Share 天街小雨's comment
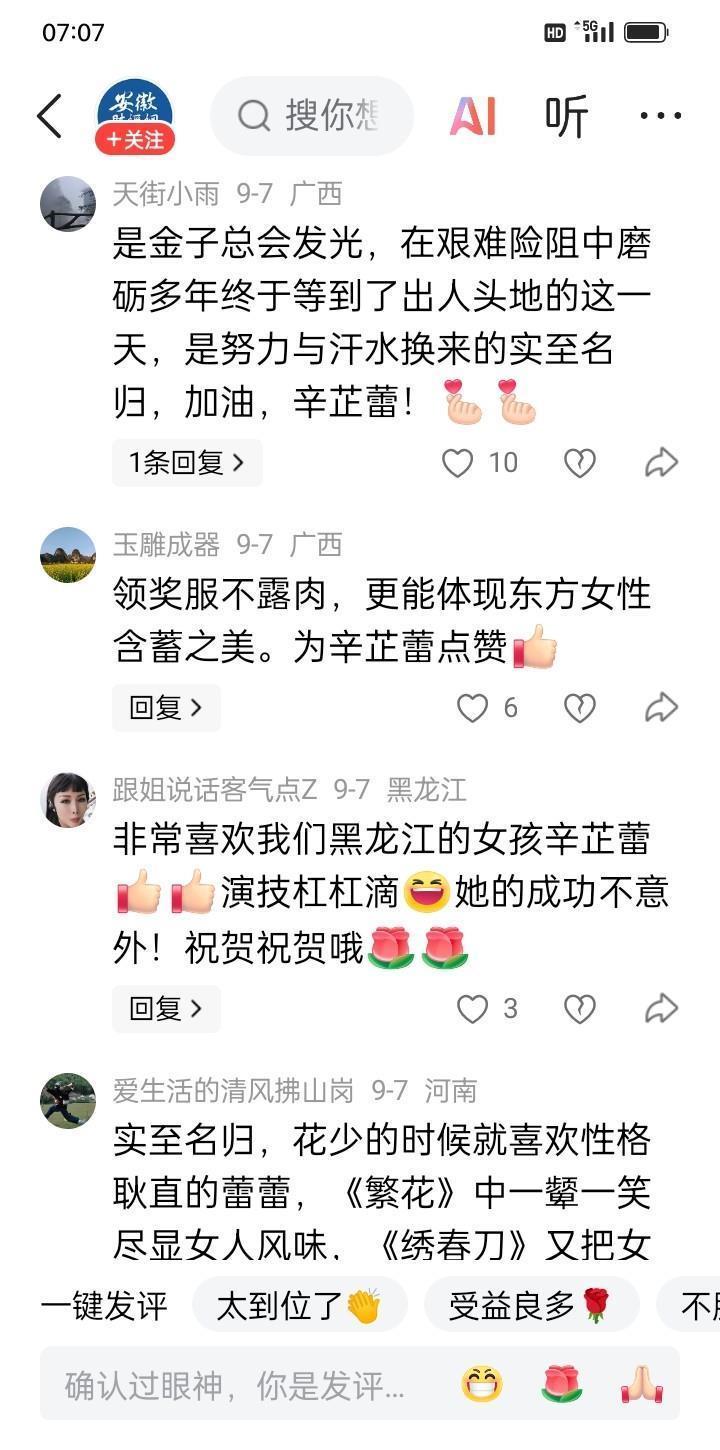 coord(661,462)
